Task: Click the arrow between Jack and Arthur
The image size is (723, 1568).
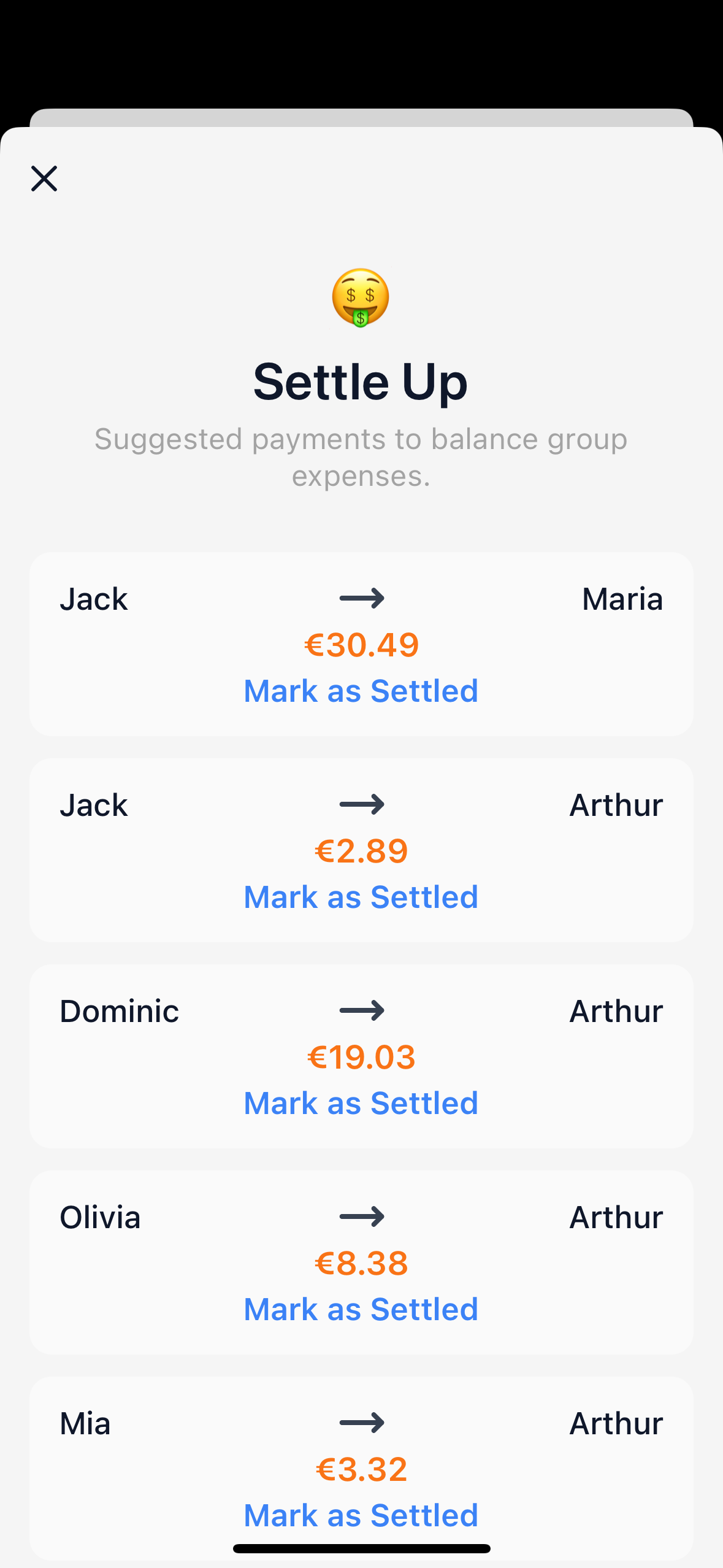Action: point(361,804)
